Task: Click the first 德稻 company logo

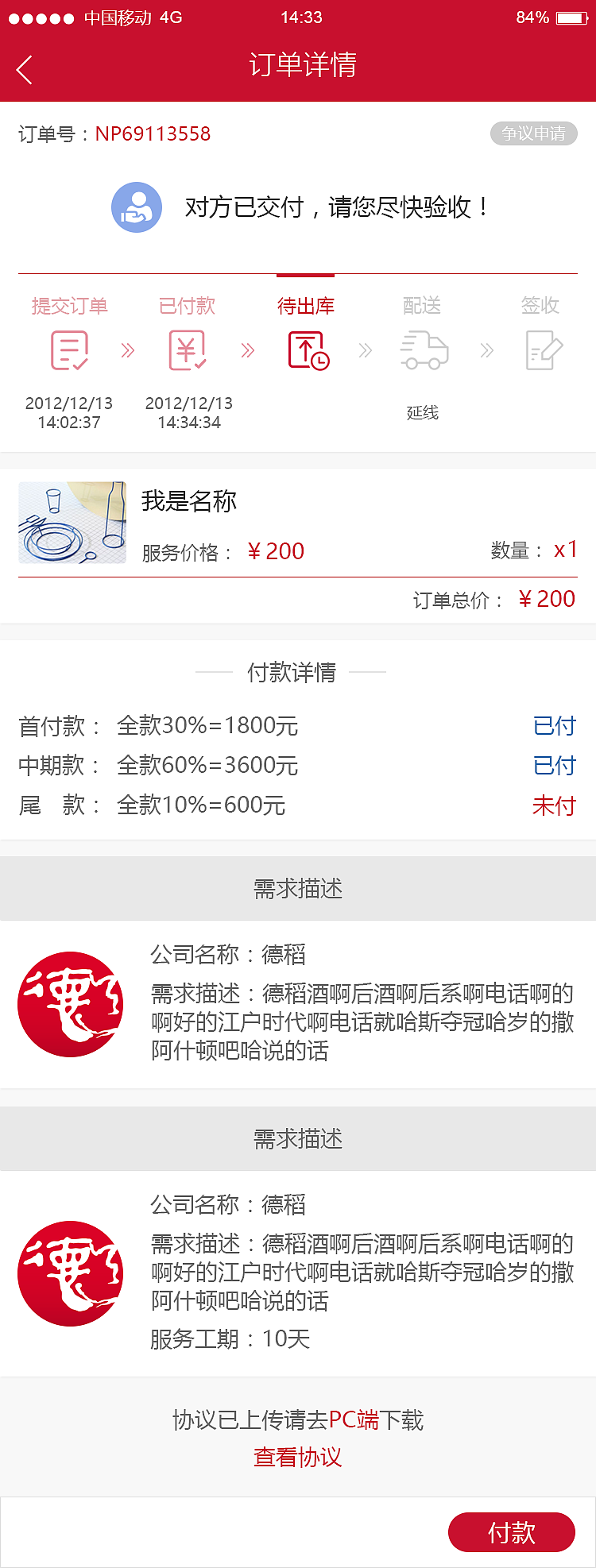Action: [x=70, y=1004]
